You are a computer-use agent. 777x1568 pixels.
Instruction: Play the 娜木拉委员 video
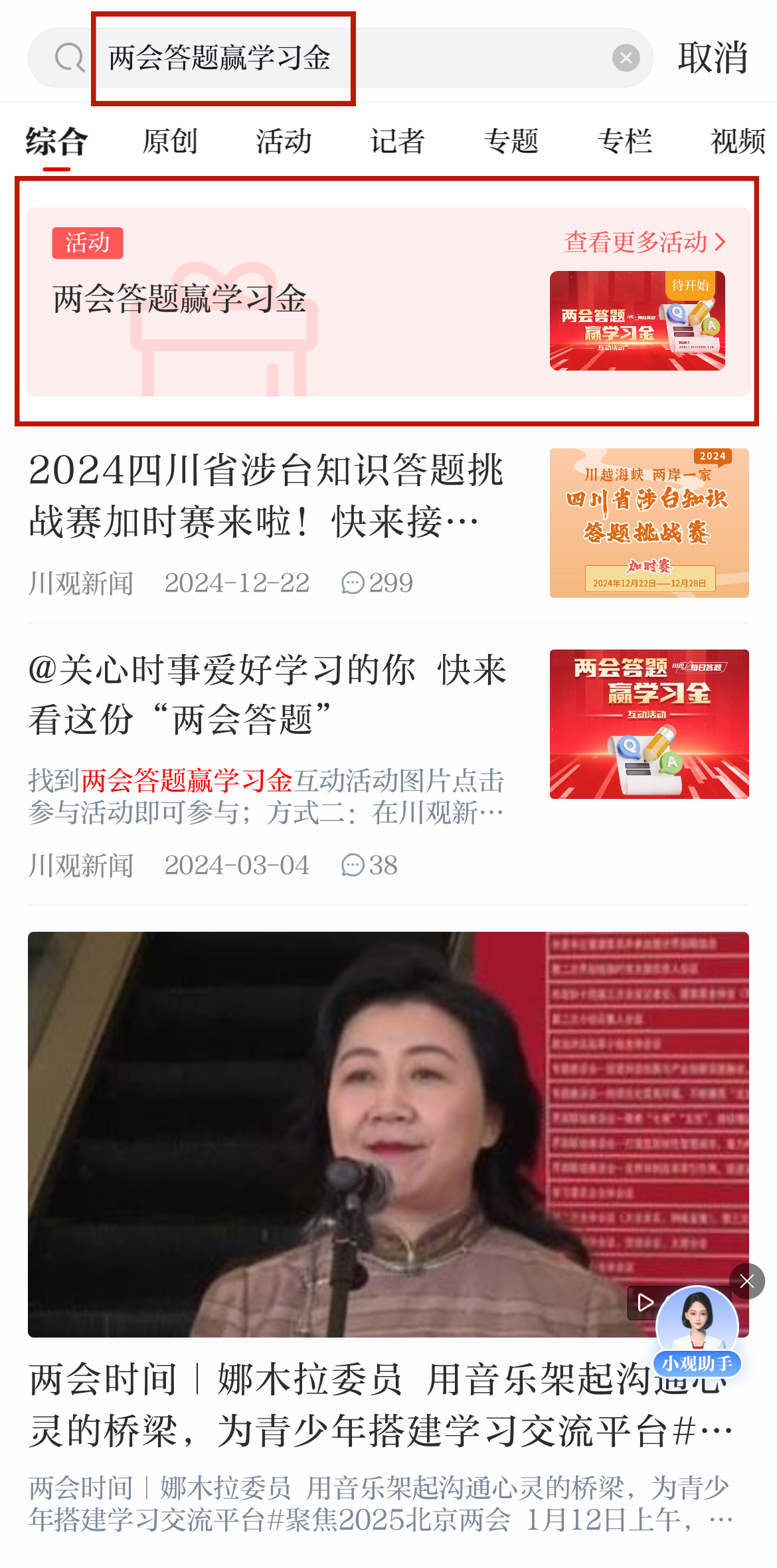coord(388,1134)
